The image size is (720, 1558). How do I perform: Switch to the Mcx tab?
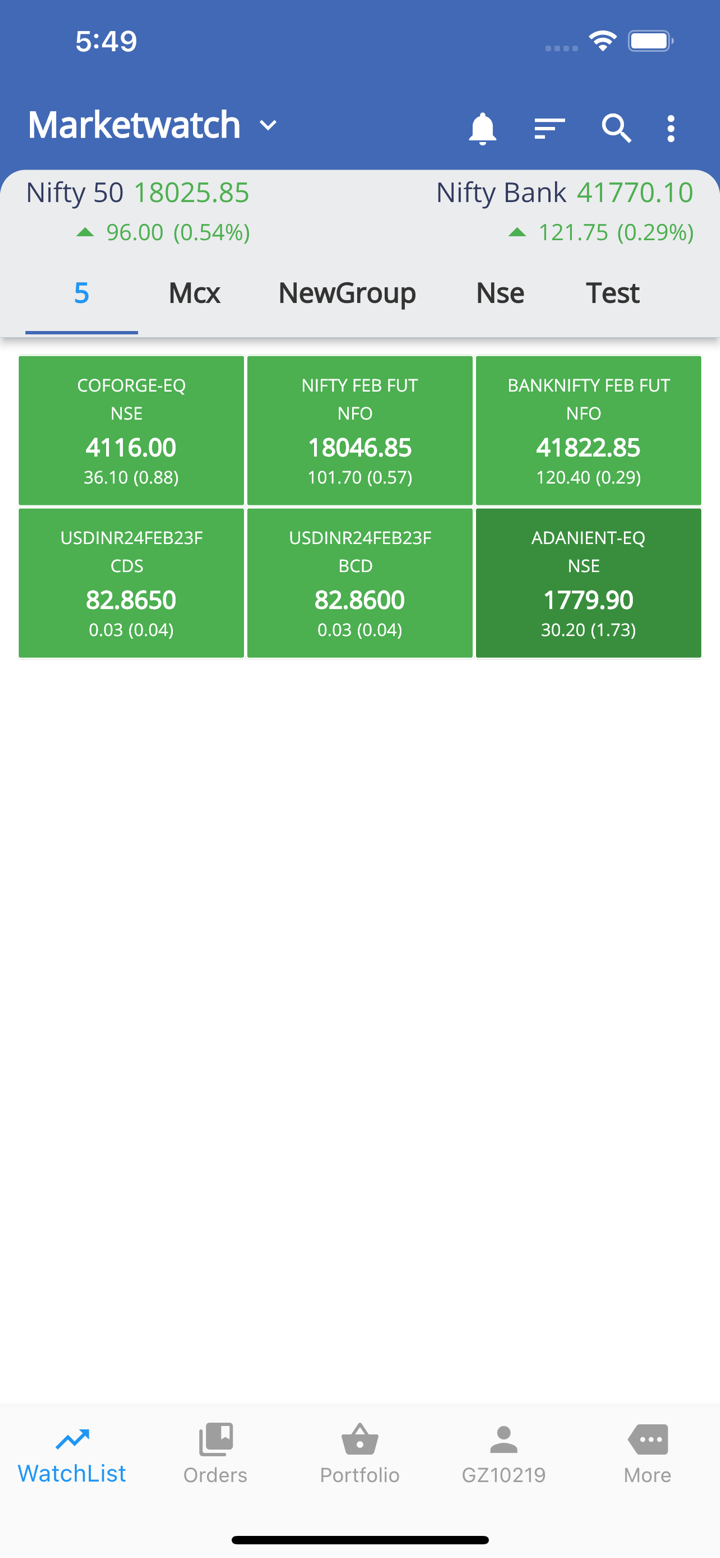pyautogui.click(x=194, y=293)
